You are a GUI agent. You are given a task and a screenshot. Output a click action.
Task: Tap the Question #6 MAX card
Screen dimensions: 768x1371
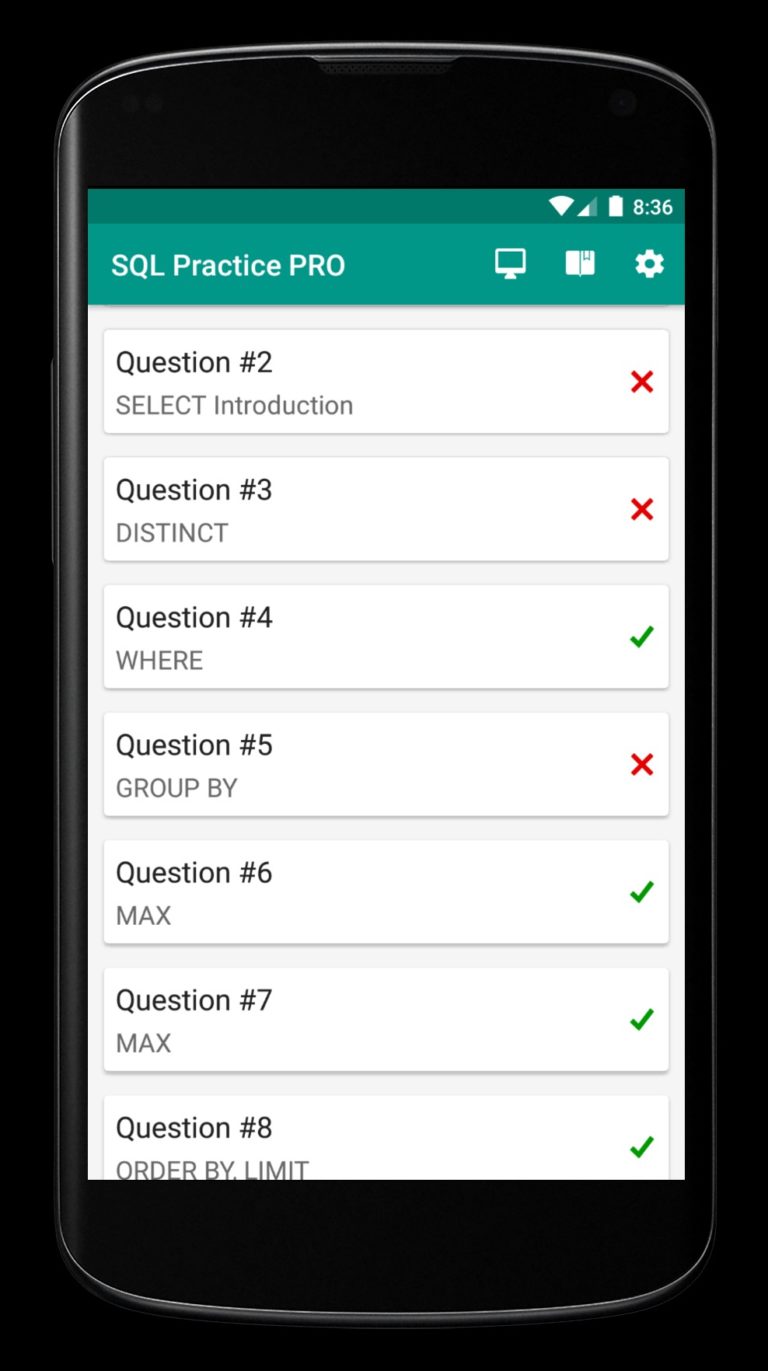(386, 892)
